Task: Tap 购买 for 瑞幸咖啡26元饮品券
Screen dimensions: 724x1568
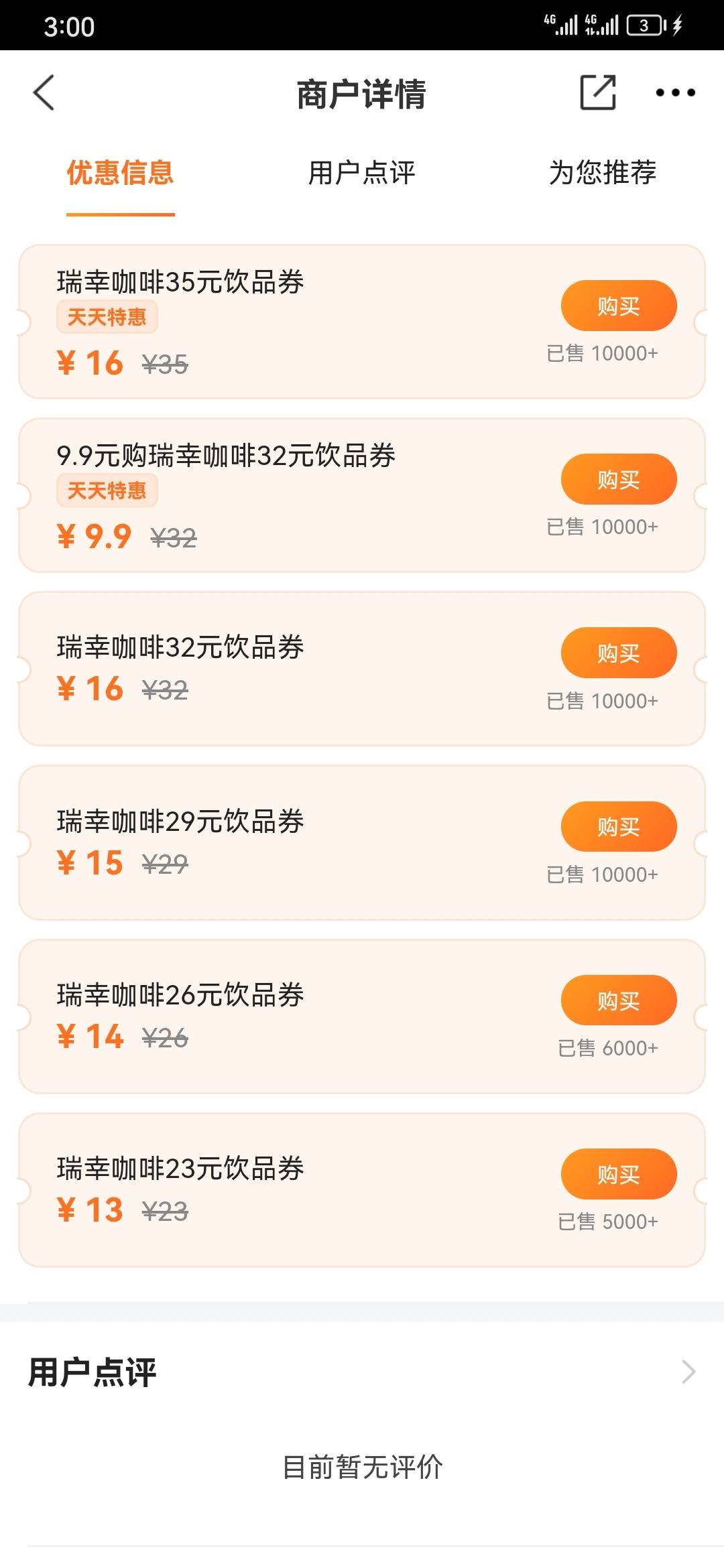Action: (619, 1000)
